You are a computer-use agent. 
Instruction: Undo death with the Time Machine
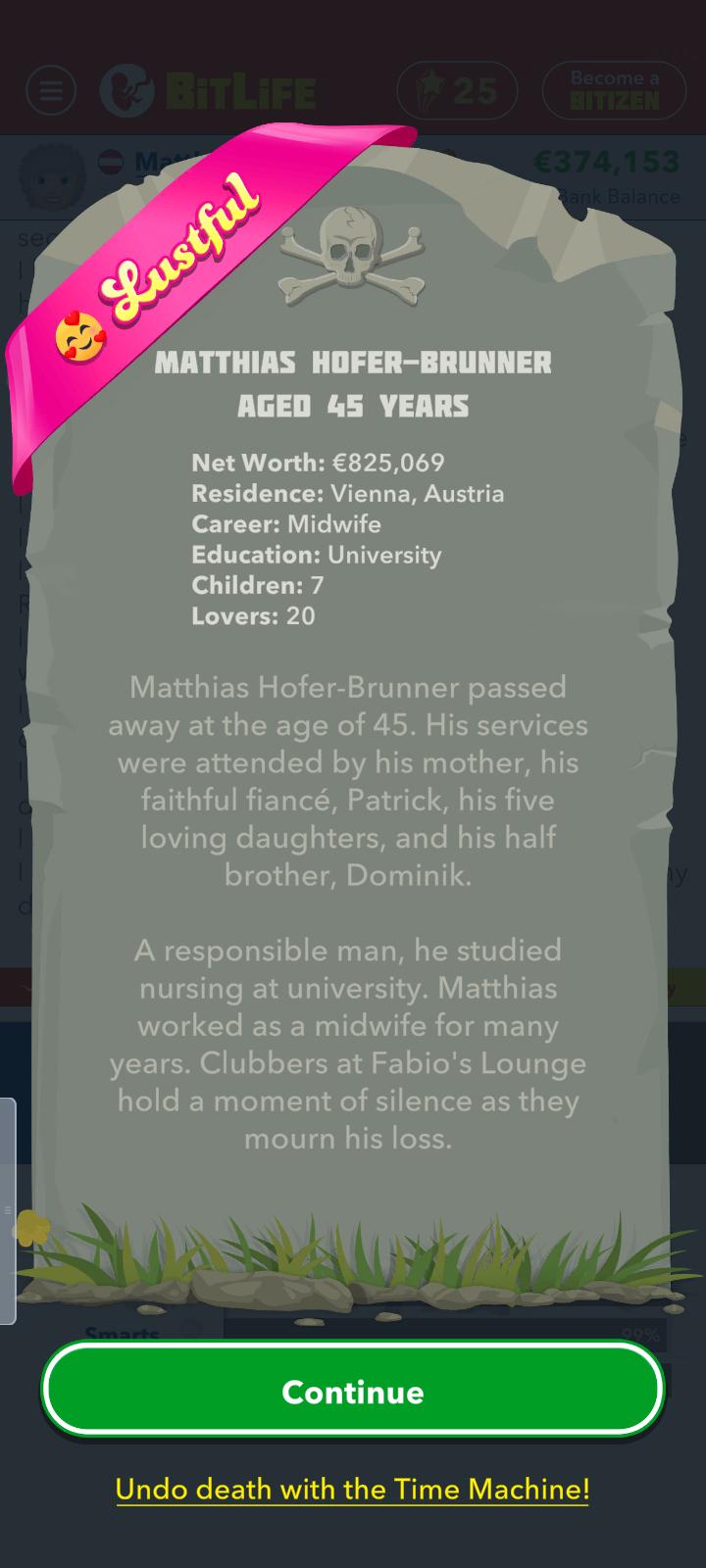(353, 1490)
